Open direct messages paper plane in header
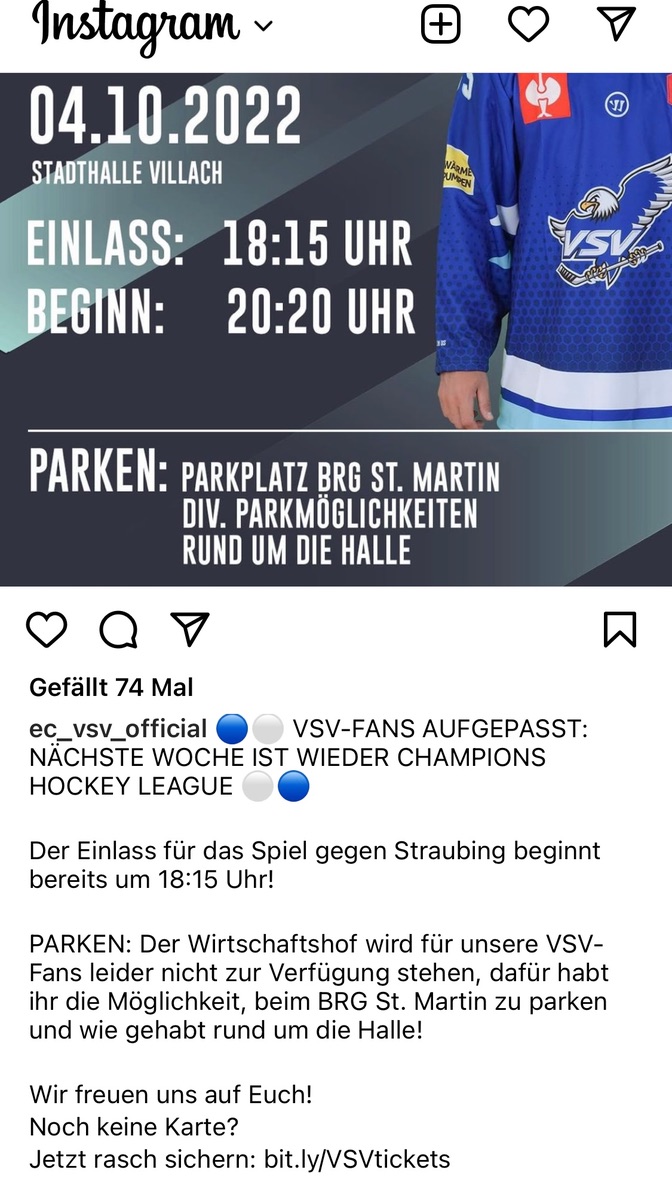672x1200 pixels. [616, 25]
